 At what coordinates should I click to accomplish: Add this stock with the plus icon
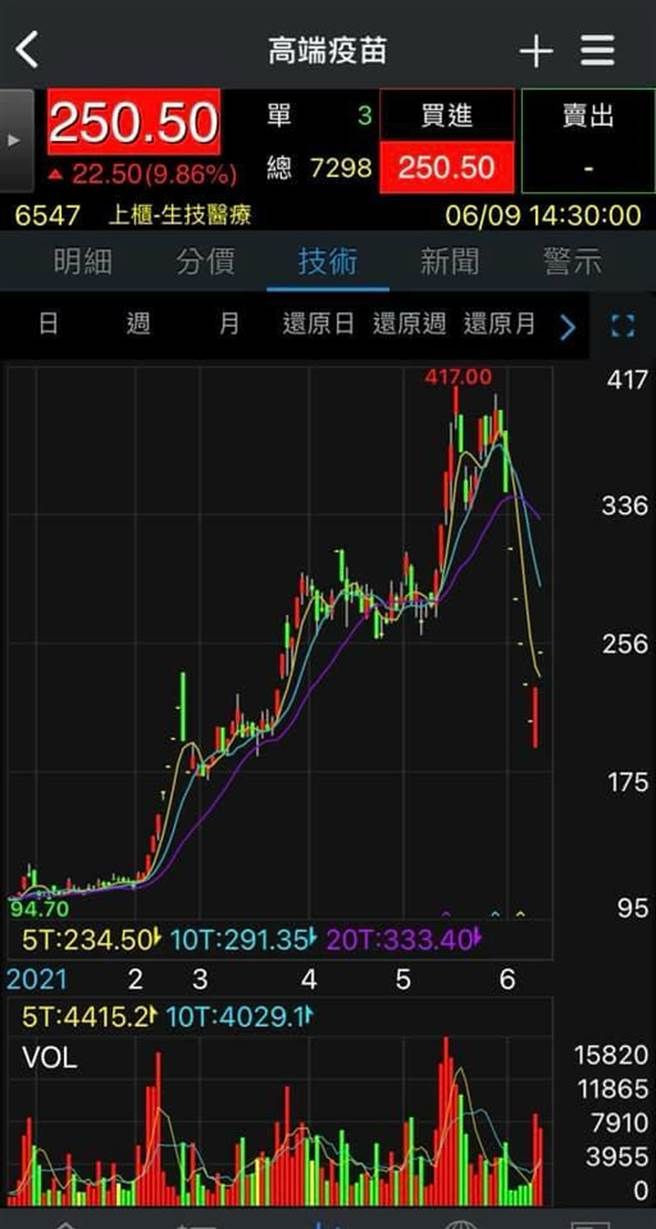(x=536, y=51)
